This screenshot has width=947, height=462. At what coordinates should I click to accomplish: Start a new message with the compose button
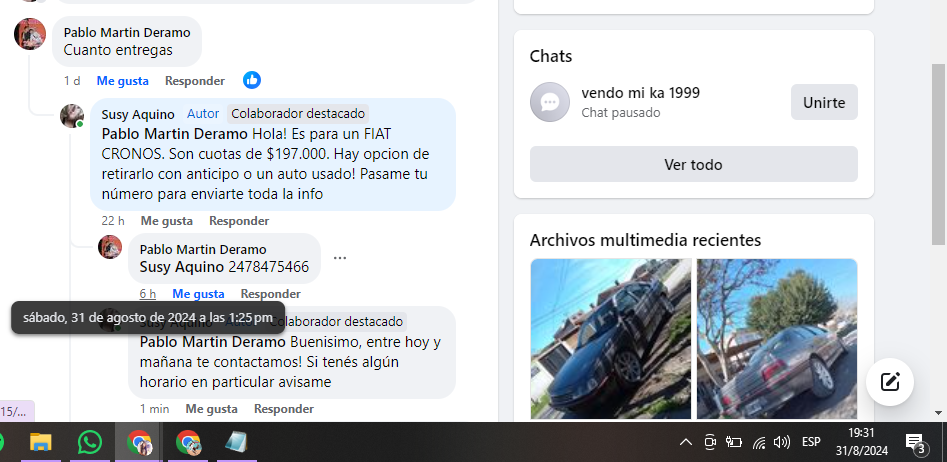[890, 381]
